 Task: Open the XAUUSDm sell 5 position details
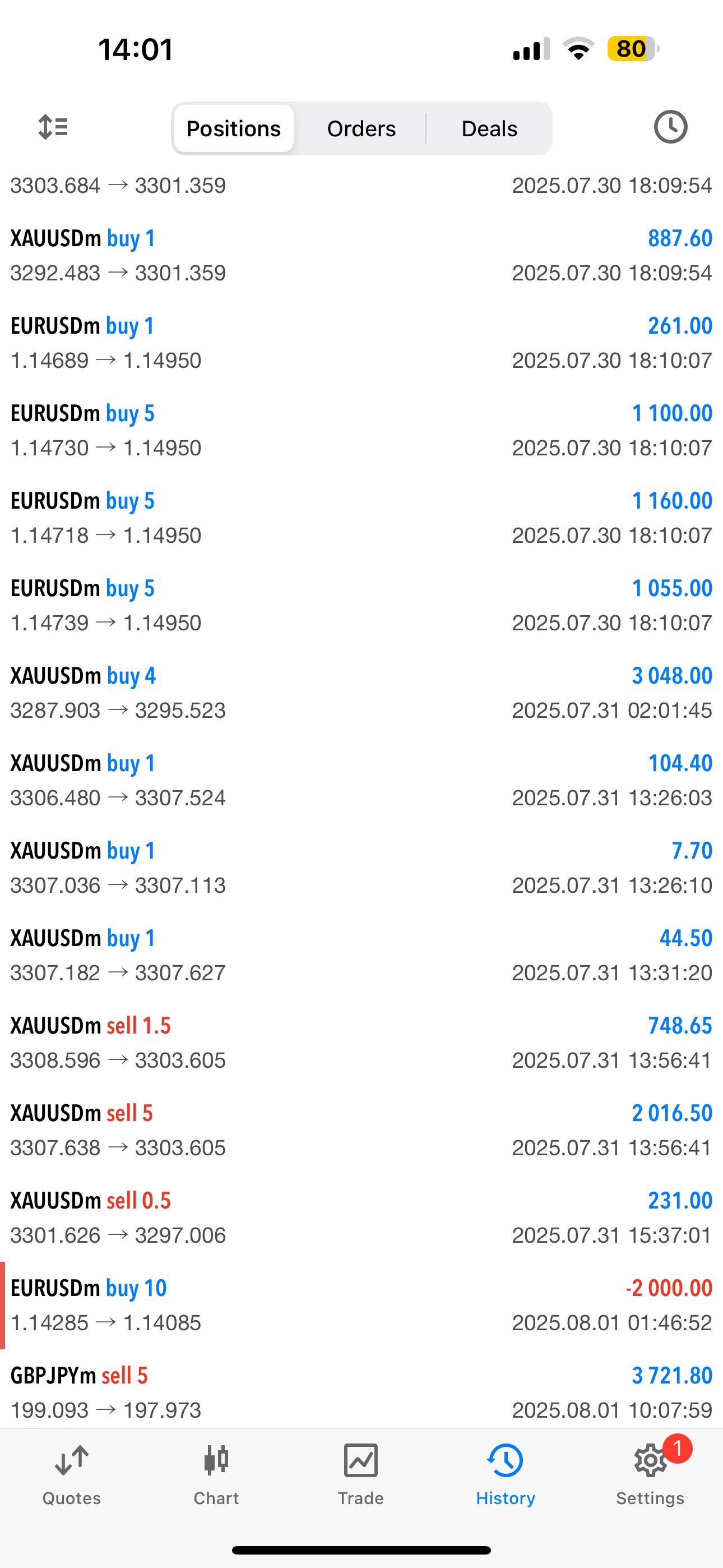click(x=361, y=1129)
